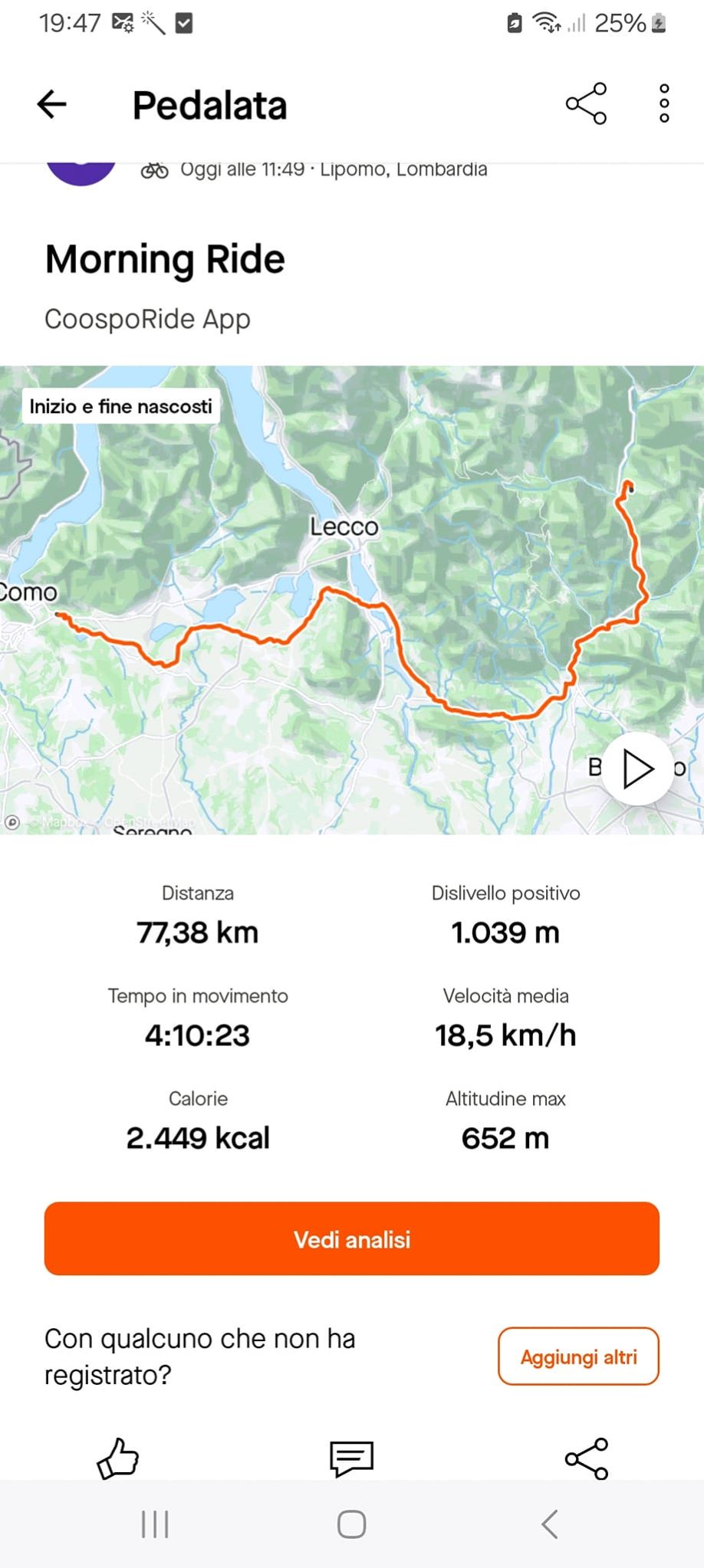Screen dimensions: 704x1568
Task: Play the route animation on the map
Action: pyautogui.click(x=637, y=769)
